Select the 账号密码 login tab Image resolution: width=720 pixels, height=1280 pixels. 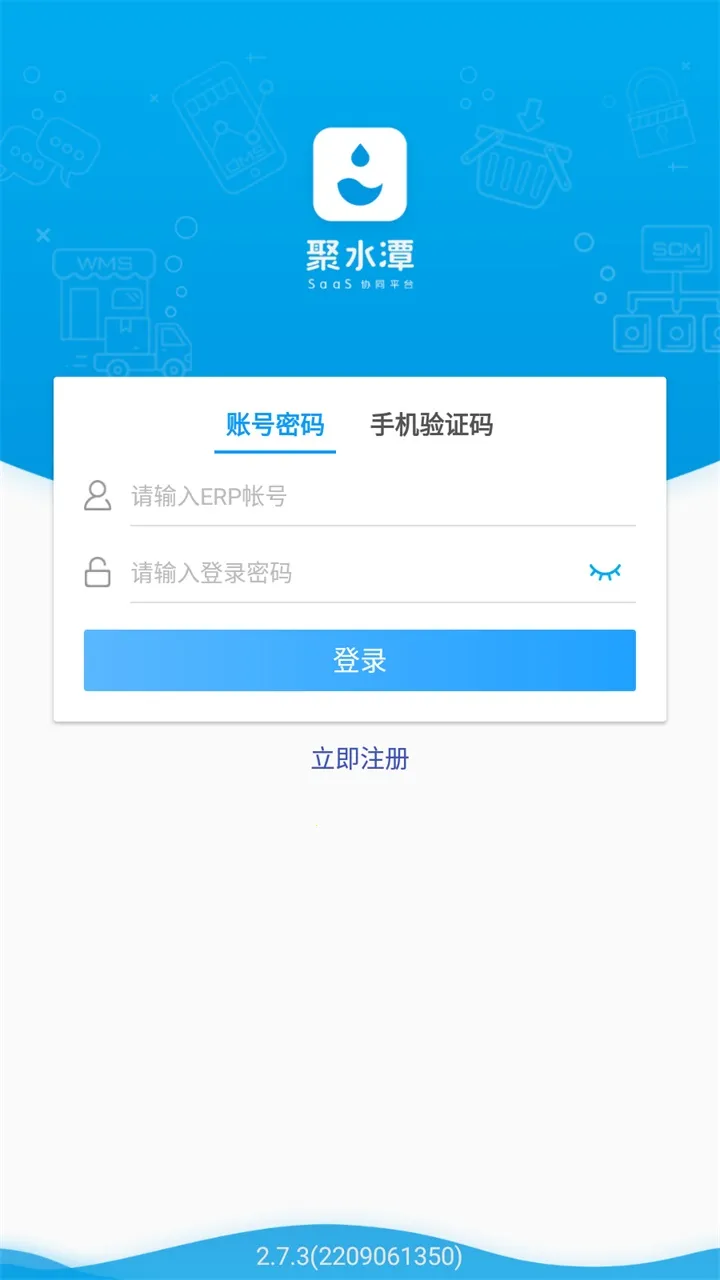coord(275,425)
